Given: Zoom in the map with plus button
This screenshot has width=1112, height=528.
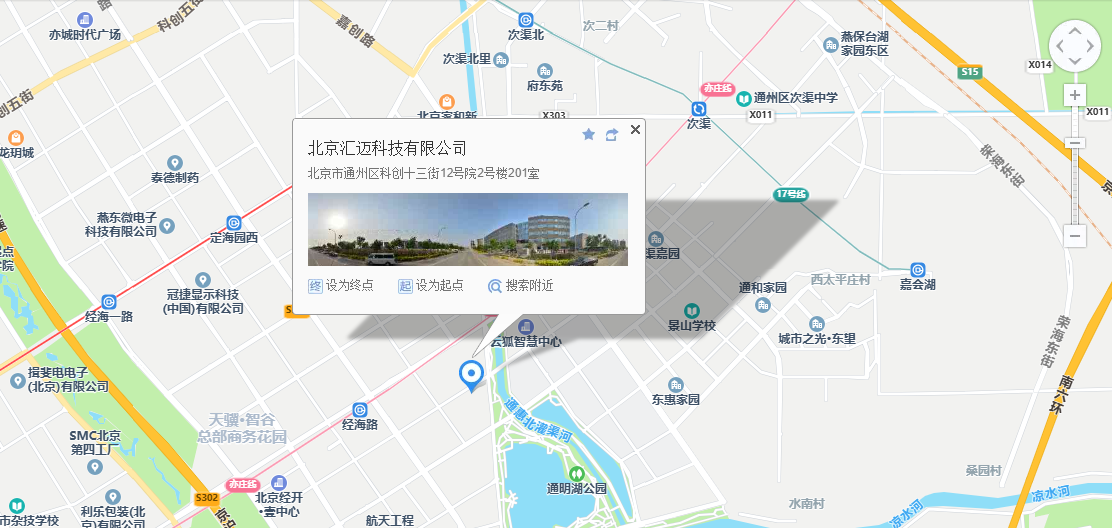Looking at the screenshot, I should pyautogui.click(x=1075, y=95).
